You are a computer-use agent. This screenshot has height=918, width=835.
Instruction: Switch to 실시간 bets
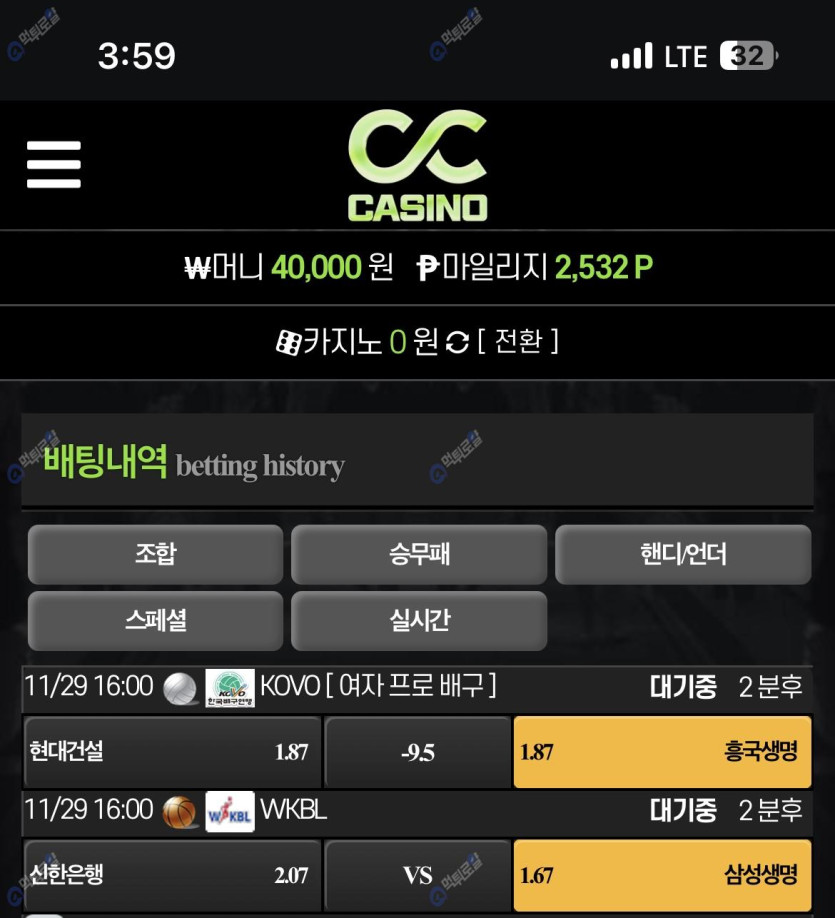point(418,620)
